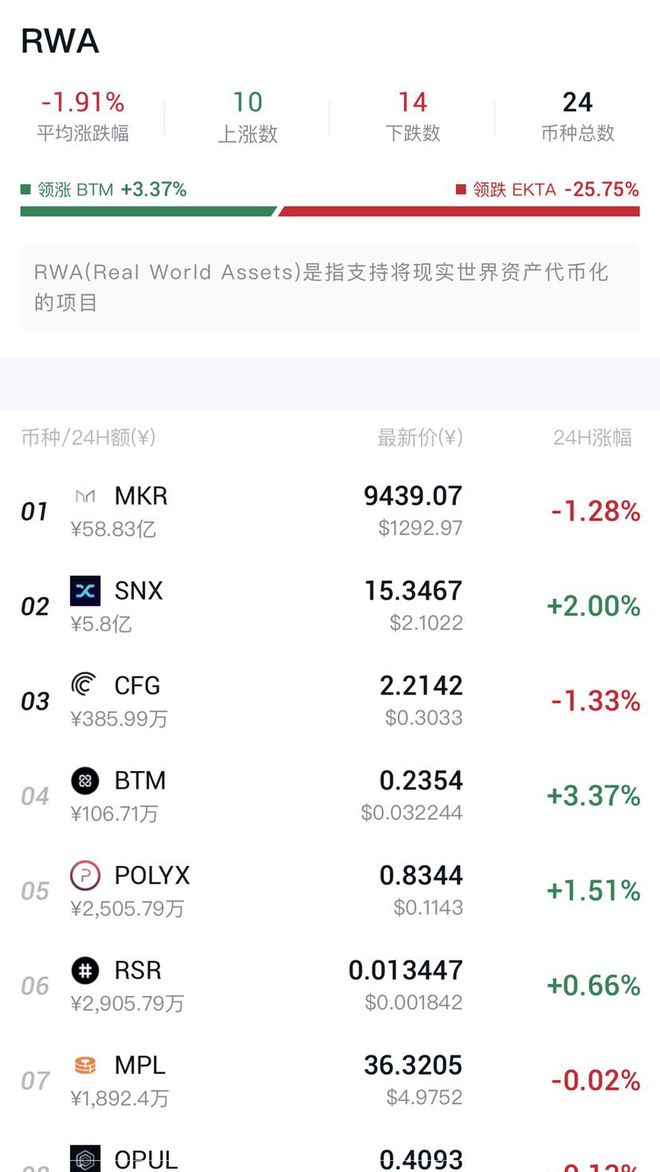Viewport: 660px width, 1172px height.
Task: Sort by 币种/24H额 column
Action: tap(88, 437)
